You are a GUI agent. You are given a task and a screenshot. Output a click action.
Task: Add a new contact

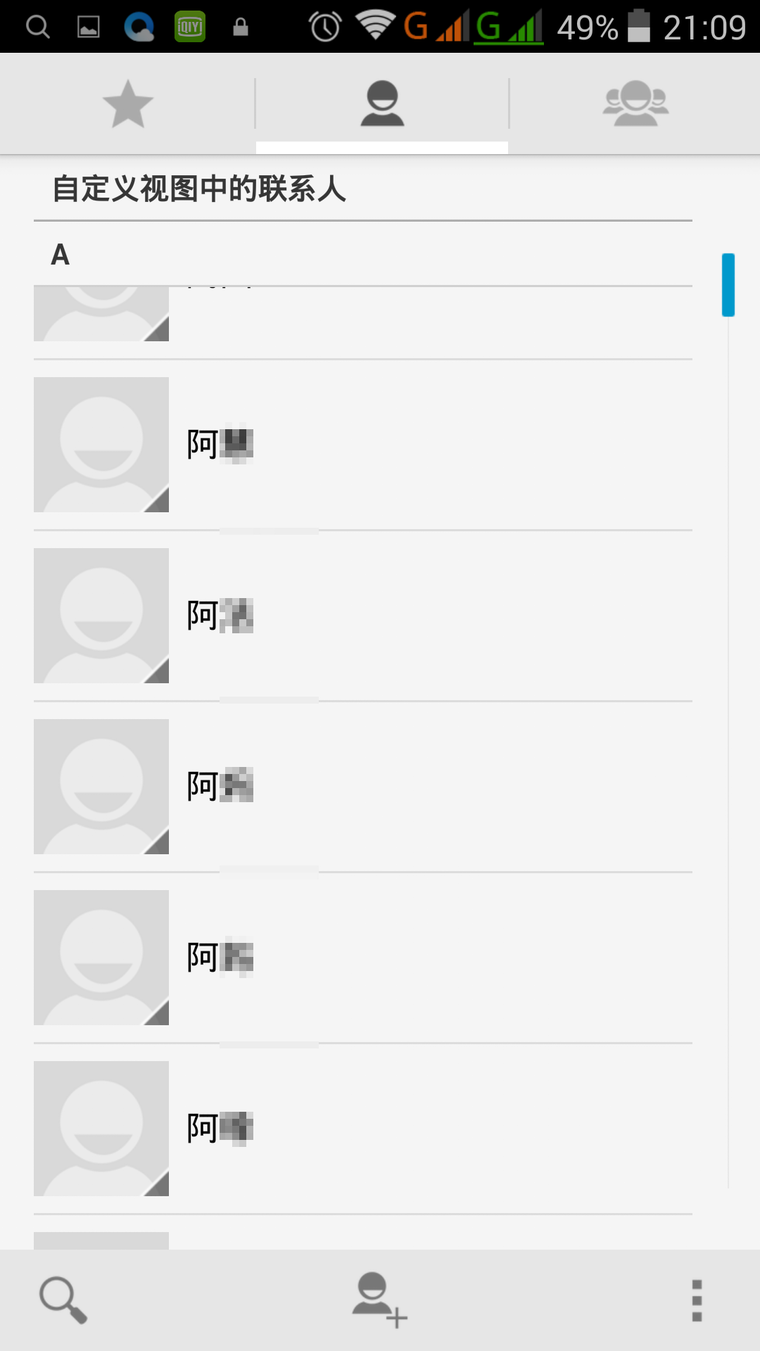(x=379, y=1300)
